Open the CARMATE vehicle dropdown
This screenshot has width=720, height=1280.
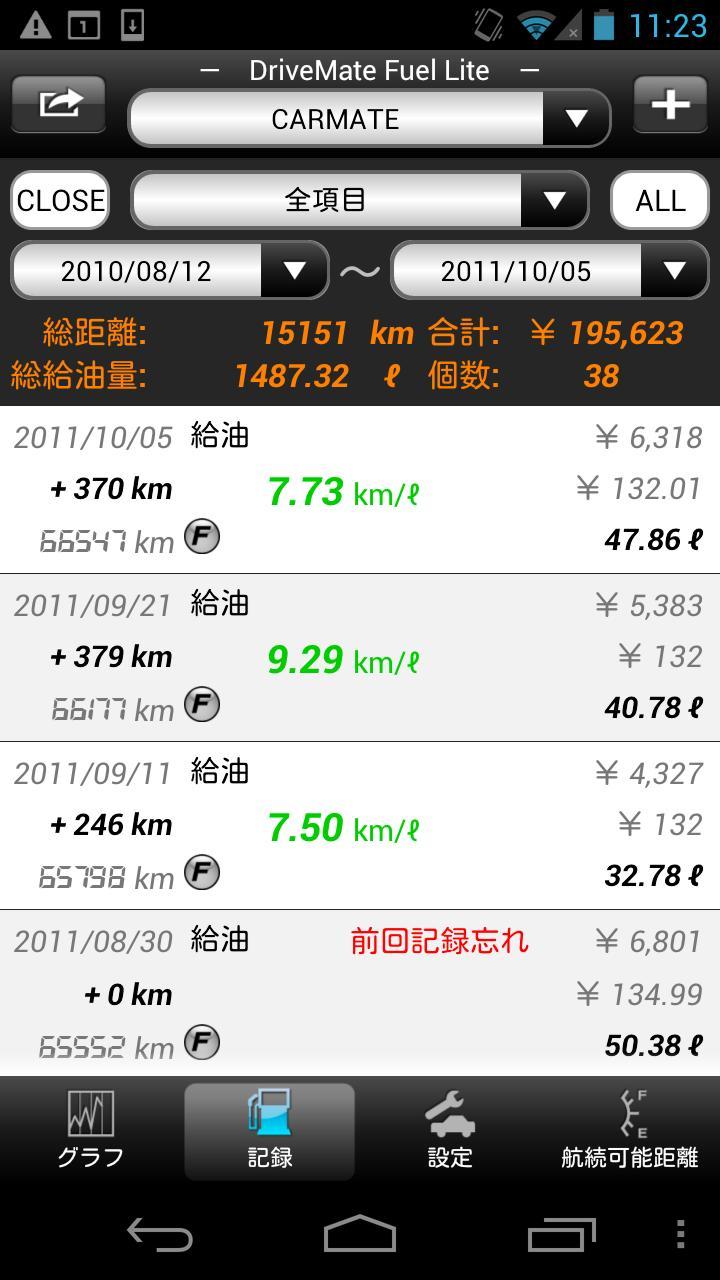click(369, 119)
